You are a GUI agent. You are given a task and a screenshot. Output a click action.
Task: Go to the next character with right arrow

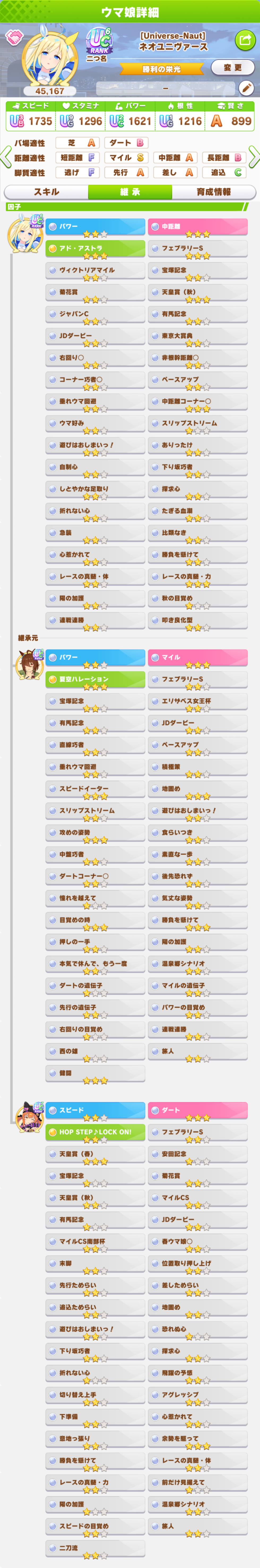click(x=253, y=157)
